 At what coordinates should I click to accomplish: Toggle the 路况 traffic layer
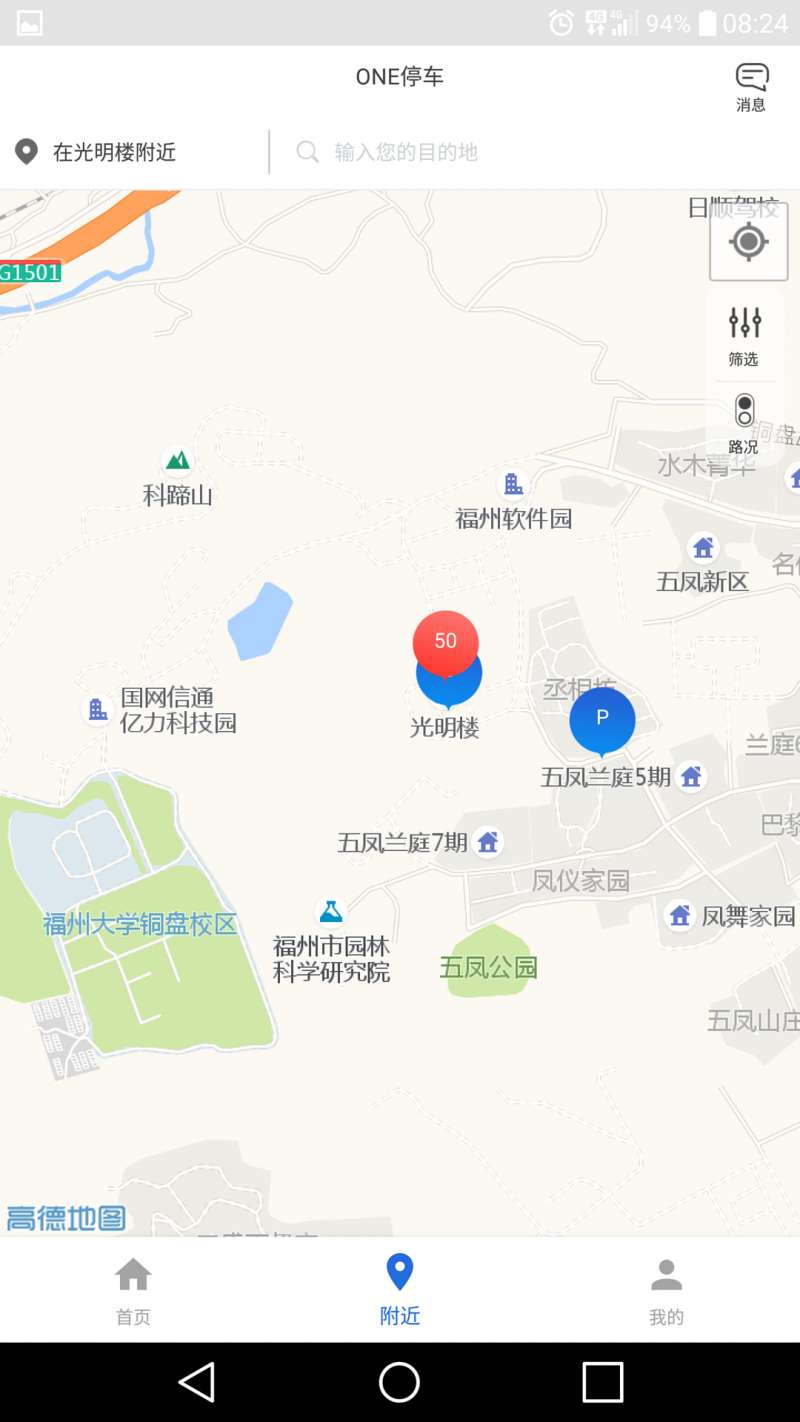(744, 424)
